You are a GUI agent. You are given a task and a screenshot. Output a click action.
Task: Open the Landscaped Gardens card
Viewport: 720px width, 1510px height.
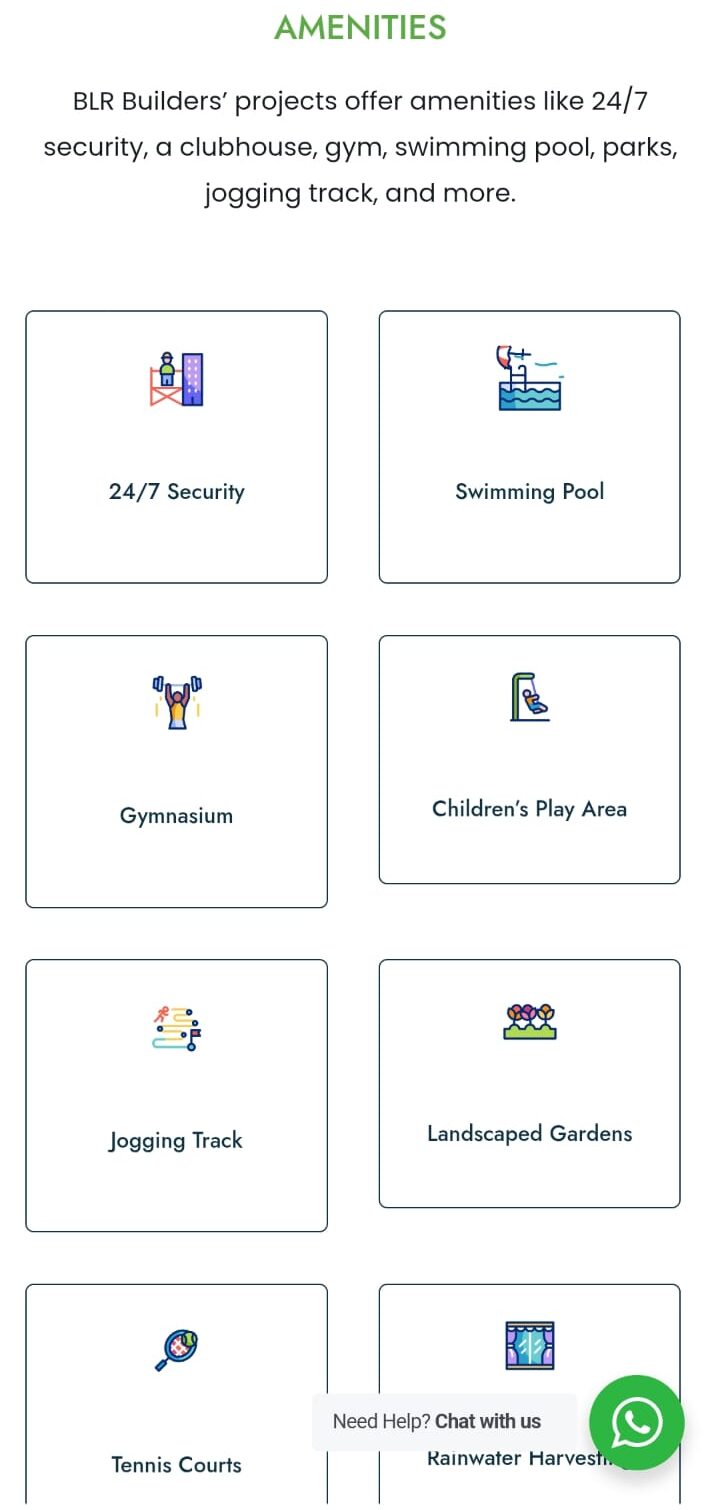[529, 1084]
